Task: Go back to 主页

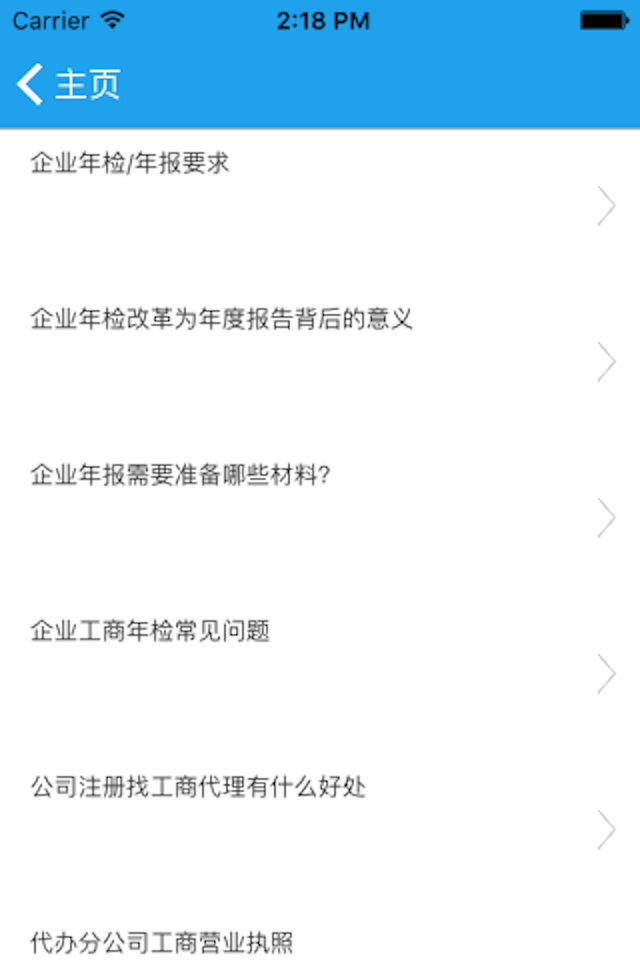Action: [68, 85]
